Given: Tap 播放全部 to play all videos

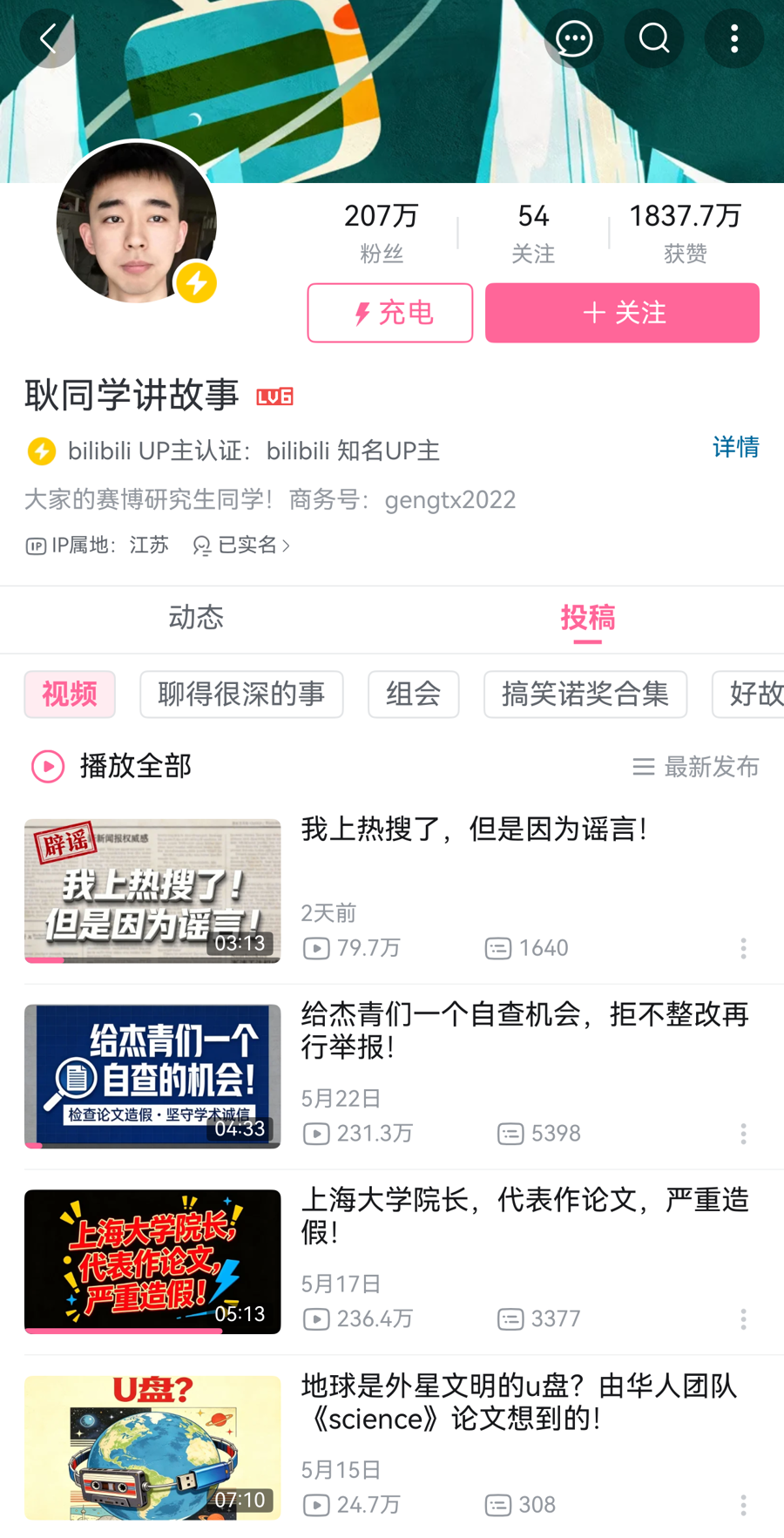Looking at the screenshot, I should click(x=112, y=767).
